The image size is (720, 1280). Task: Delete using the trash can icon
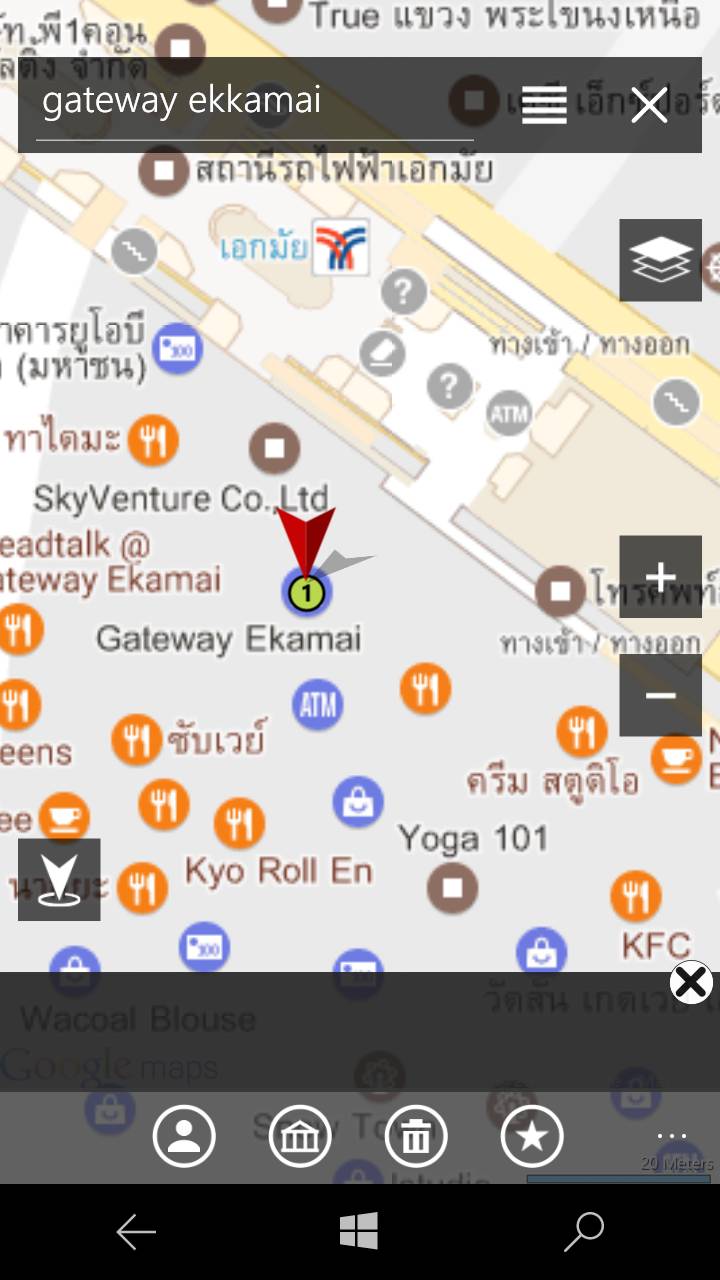point(416,1136)
